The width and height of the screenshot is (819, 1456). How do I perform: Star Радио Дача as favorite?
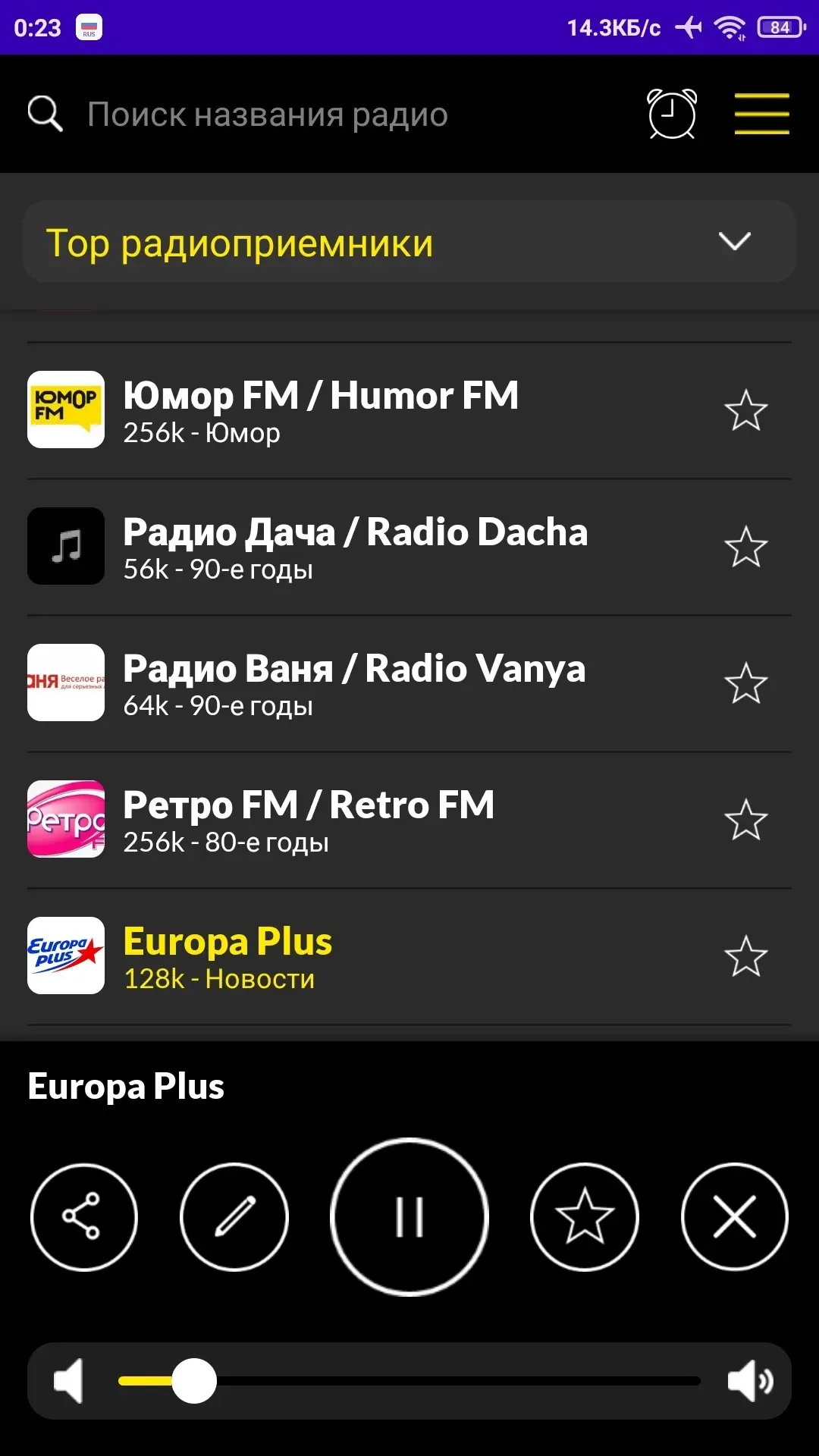pos(746,547)
